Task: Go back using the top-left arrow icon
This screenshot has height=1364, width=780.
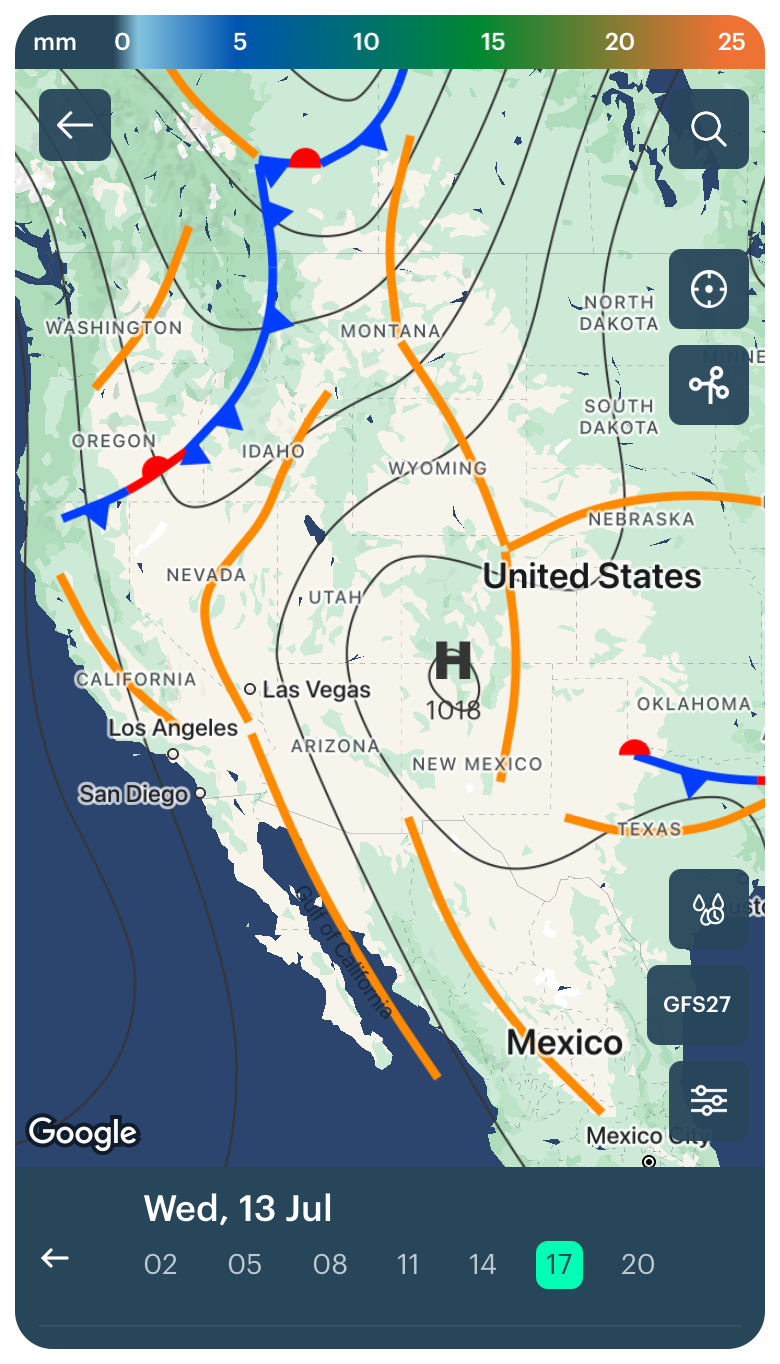Action: click(74, 125)
